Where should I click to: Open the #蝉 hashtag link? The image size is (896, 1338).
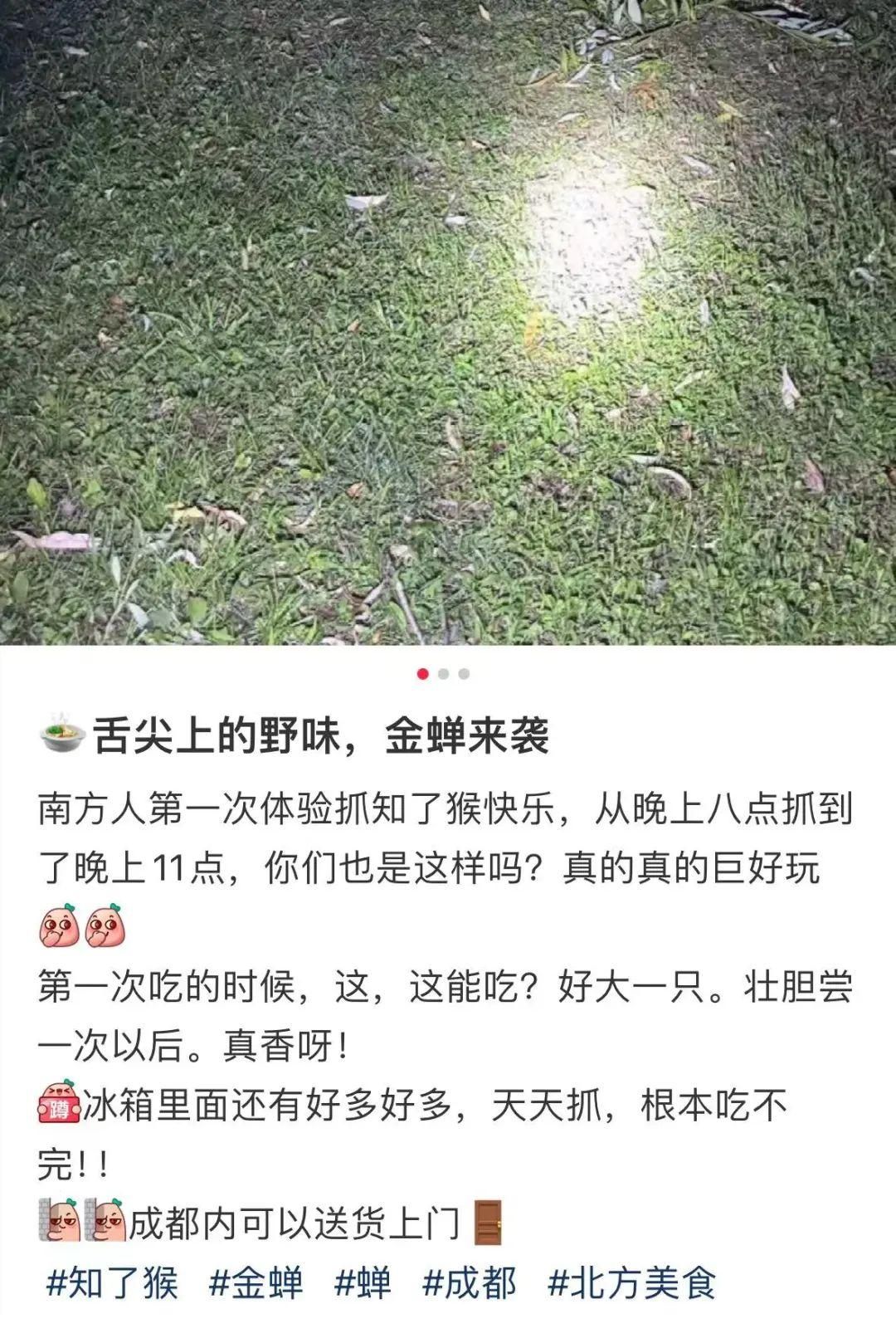363,1283
